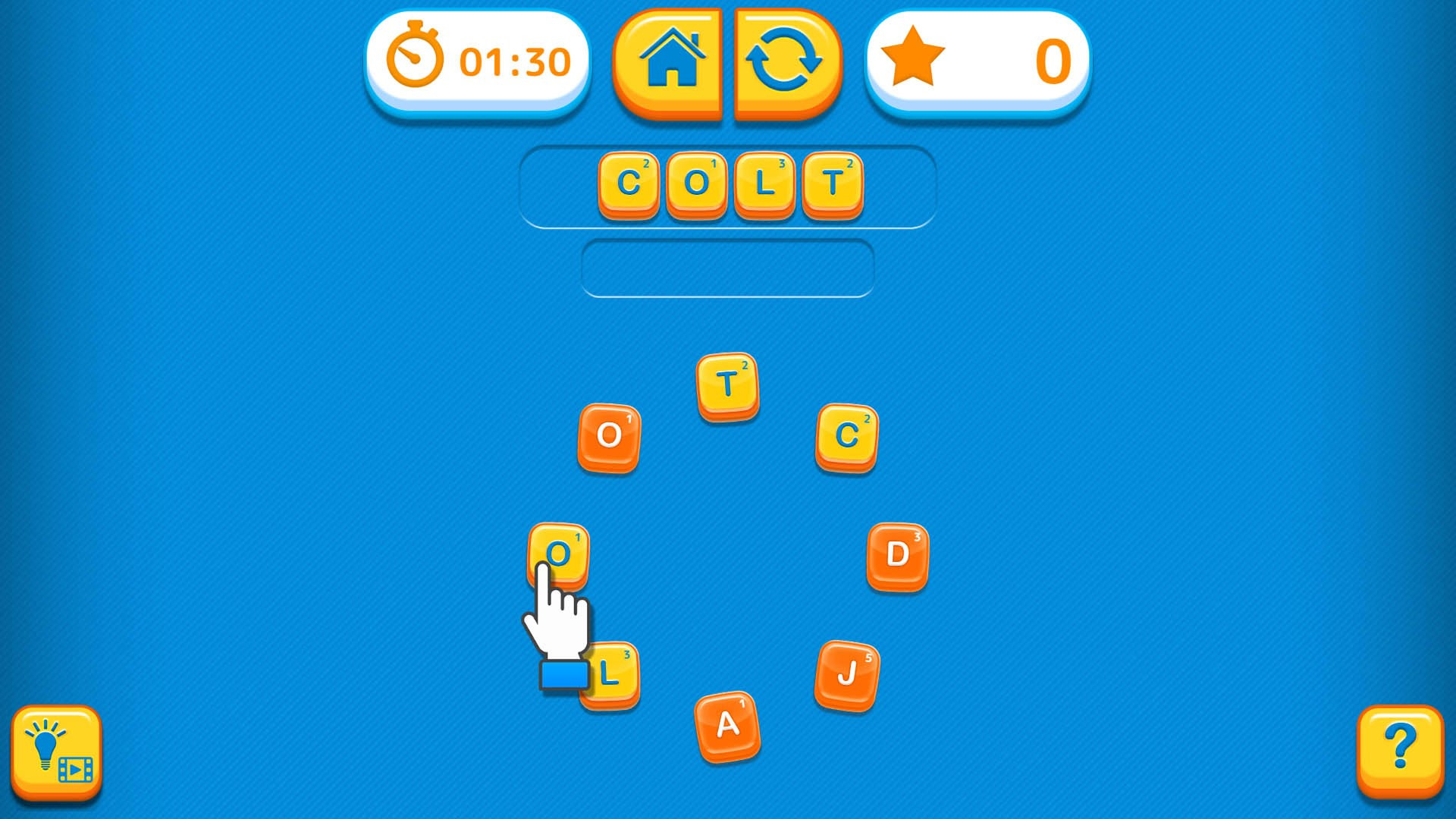Image resolution: width=1456 pixels, height=819 pixels.
Task: Open the question mark help
Action: 1400,749
